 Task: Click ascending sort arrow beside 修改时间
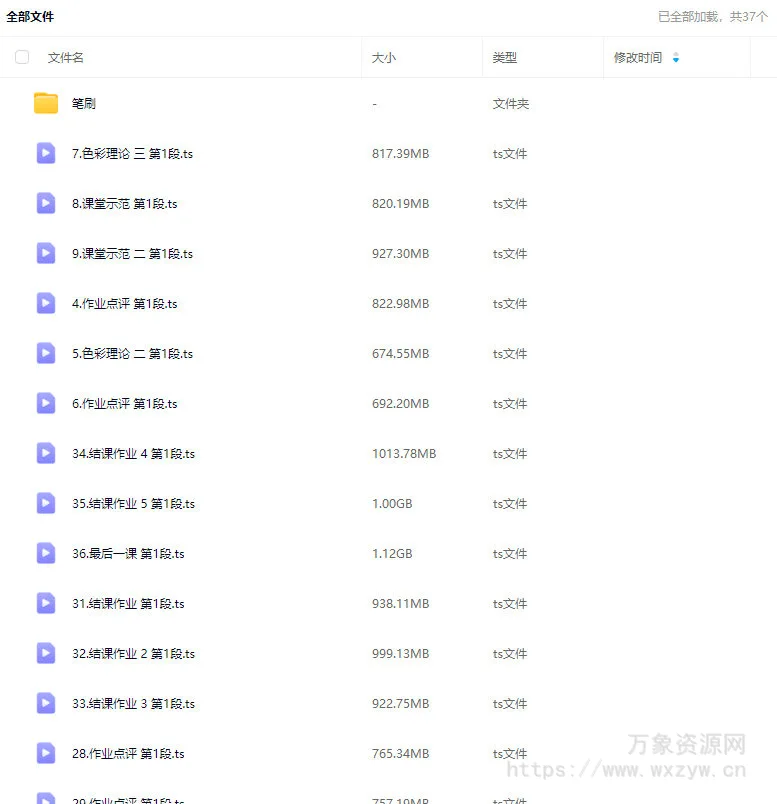point(676,53)
